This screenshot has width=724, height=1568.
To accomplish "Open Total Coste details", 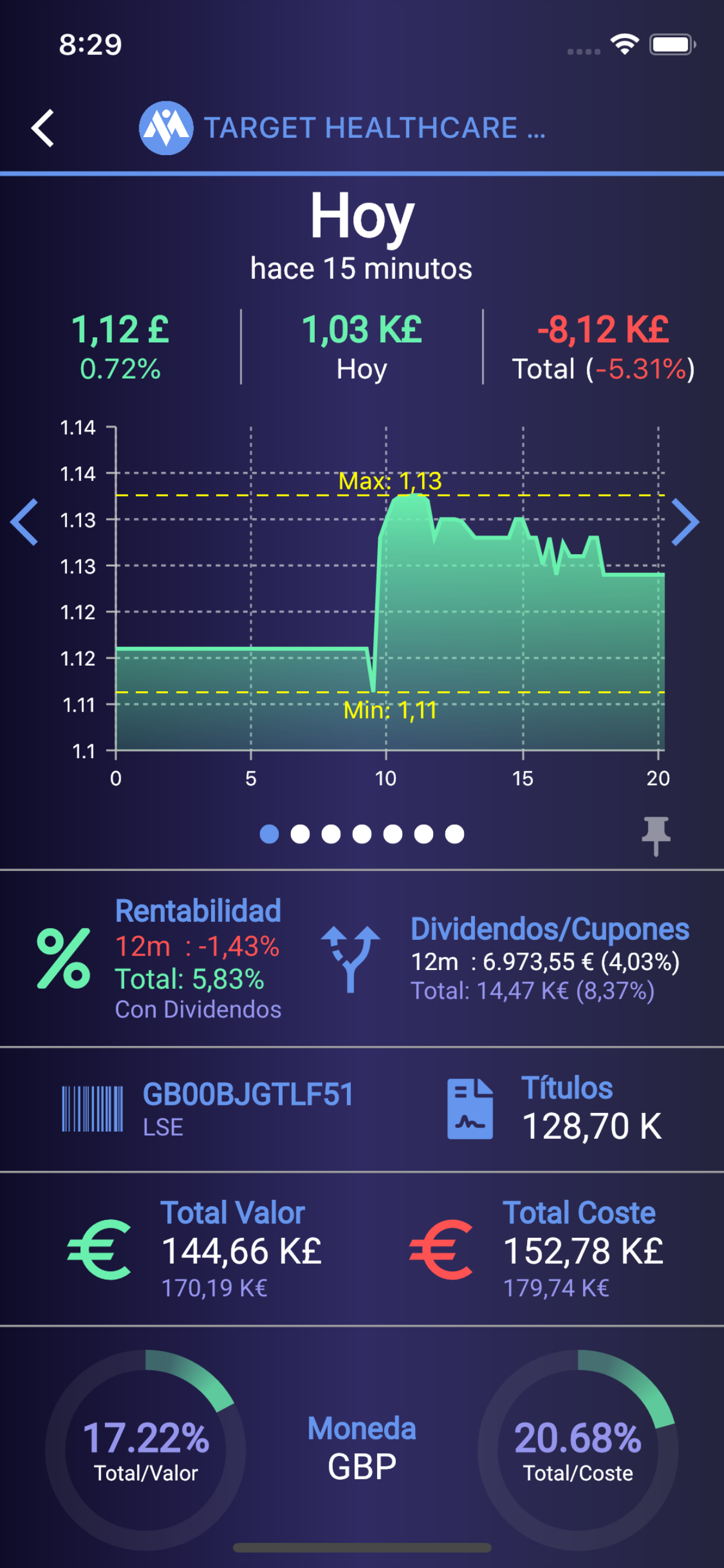I will coord(537,1248).
